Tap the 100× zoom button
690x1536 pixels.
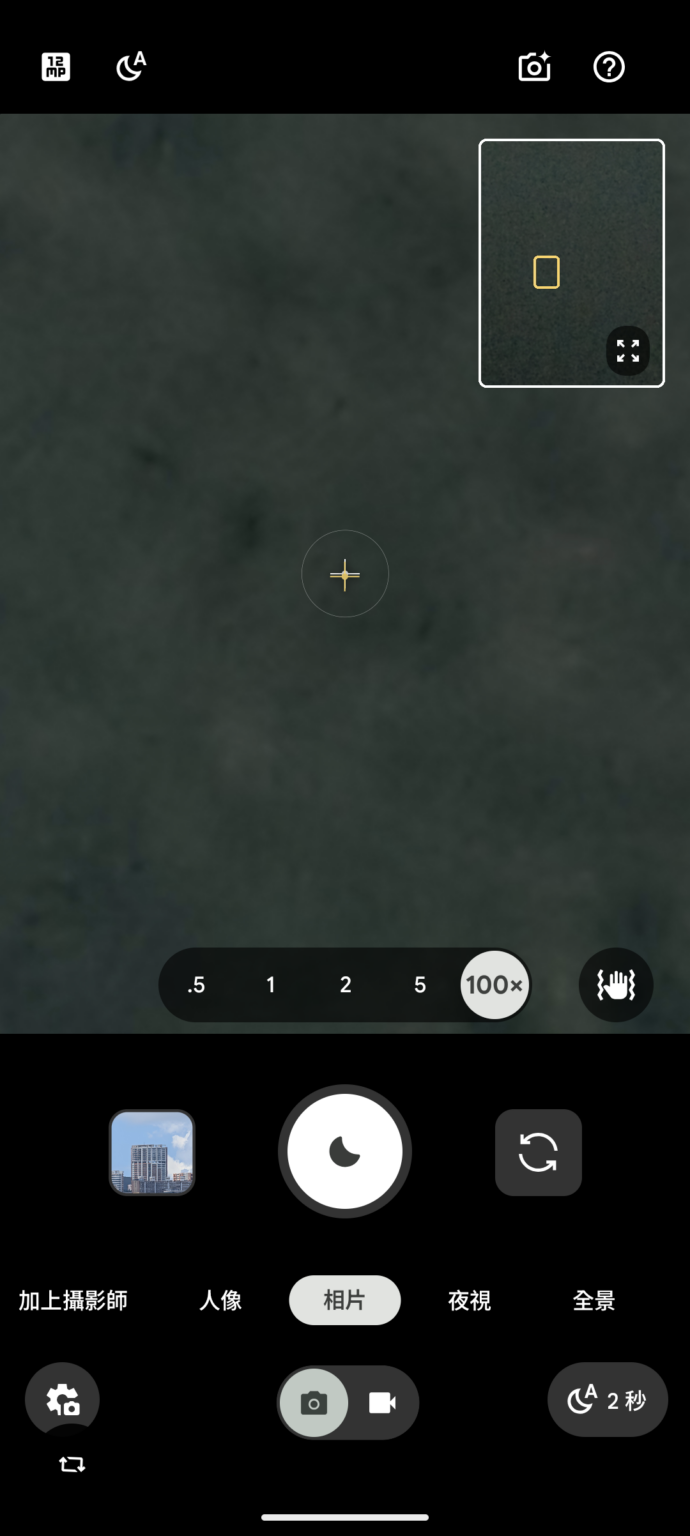494,985
